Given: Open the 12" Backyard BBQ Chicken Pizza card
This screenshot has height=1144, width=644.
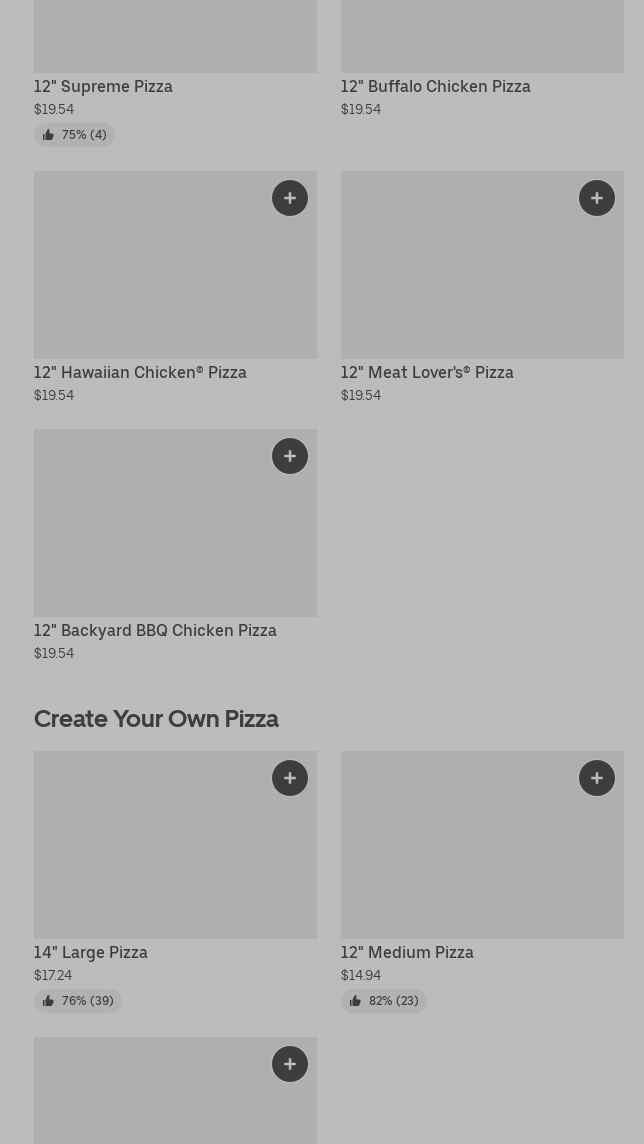Looking at the screenshot, I should [x=175, y=540].
